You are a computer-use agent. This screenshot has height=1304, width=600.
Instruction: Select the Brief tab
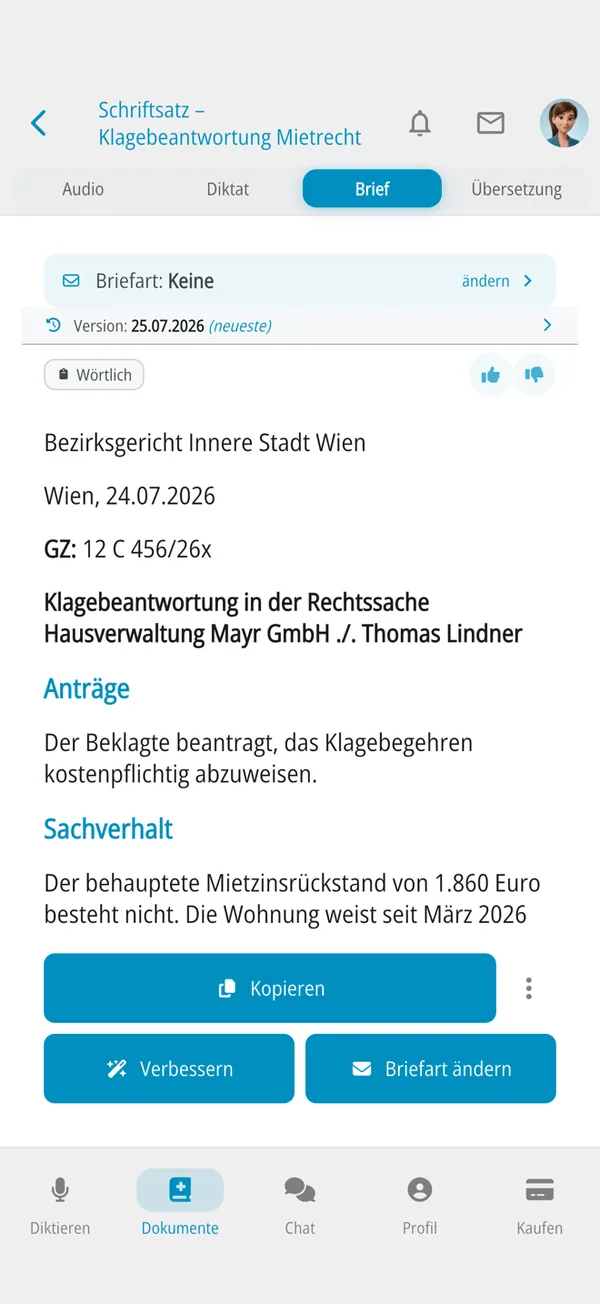point(372,189)
